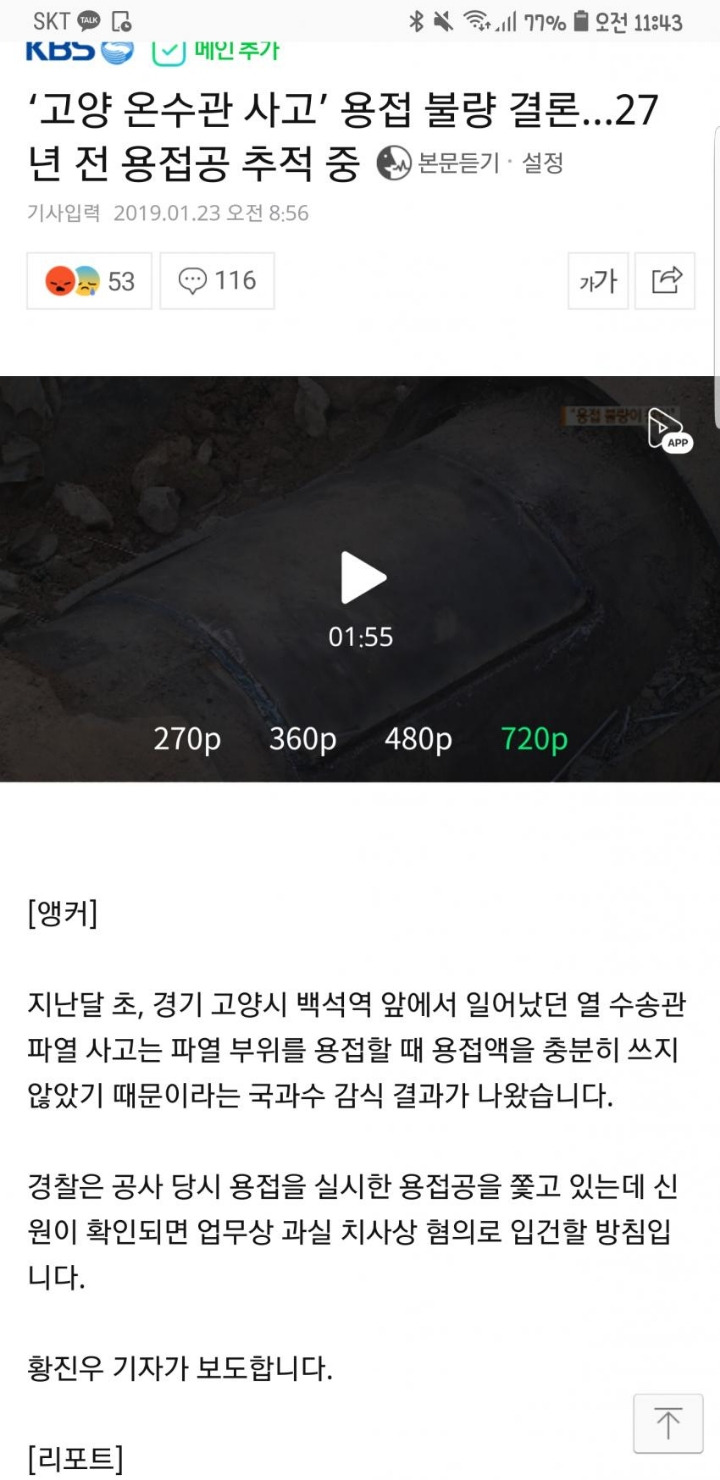The image size is (720, 1480).
Task: Change the article font size
Action: [x=598, y=281]
